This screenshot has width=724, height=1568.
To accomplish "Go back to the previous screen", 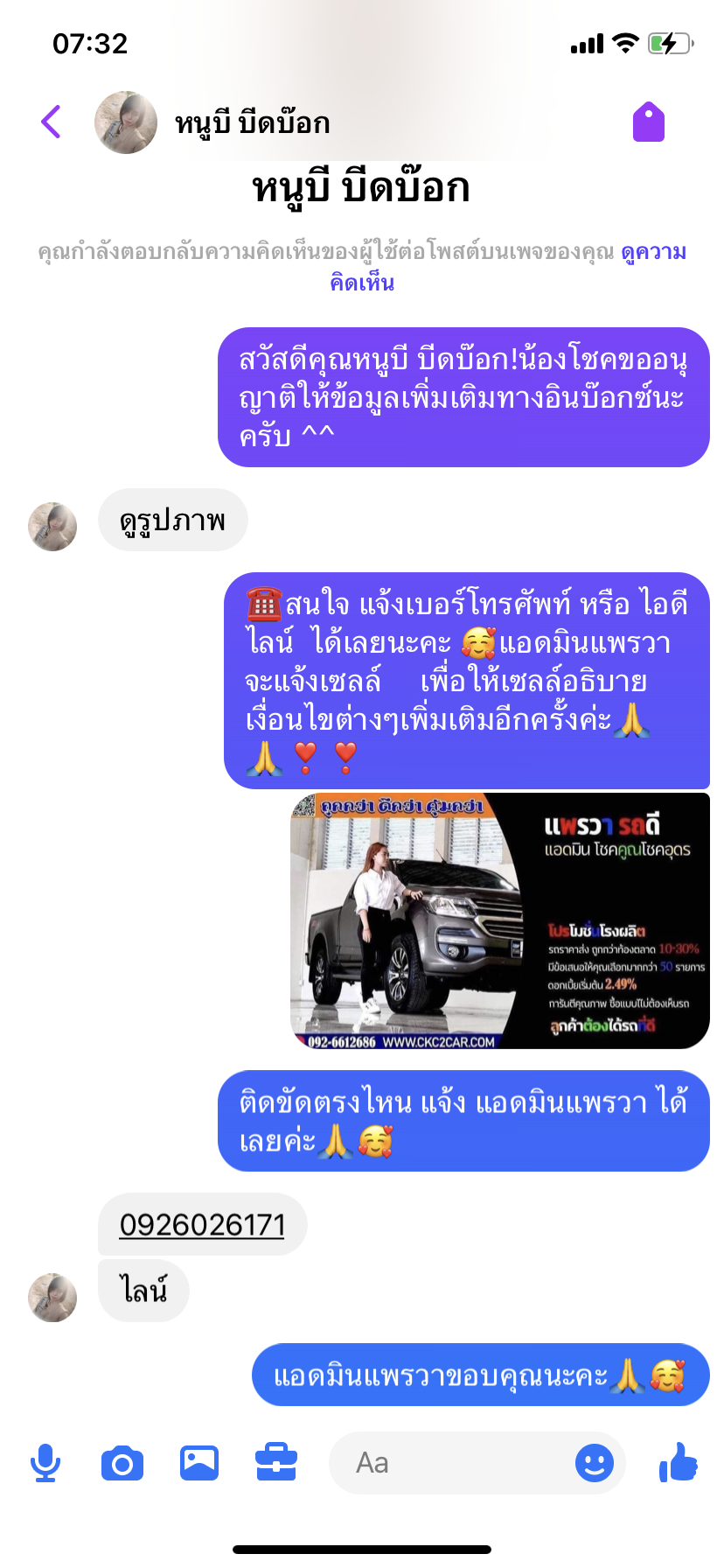I will (51, 122).
